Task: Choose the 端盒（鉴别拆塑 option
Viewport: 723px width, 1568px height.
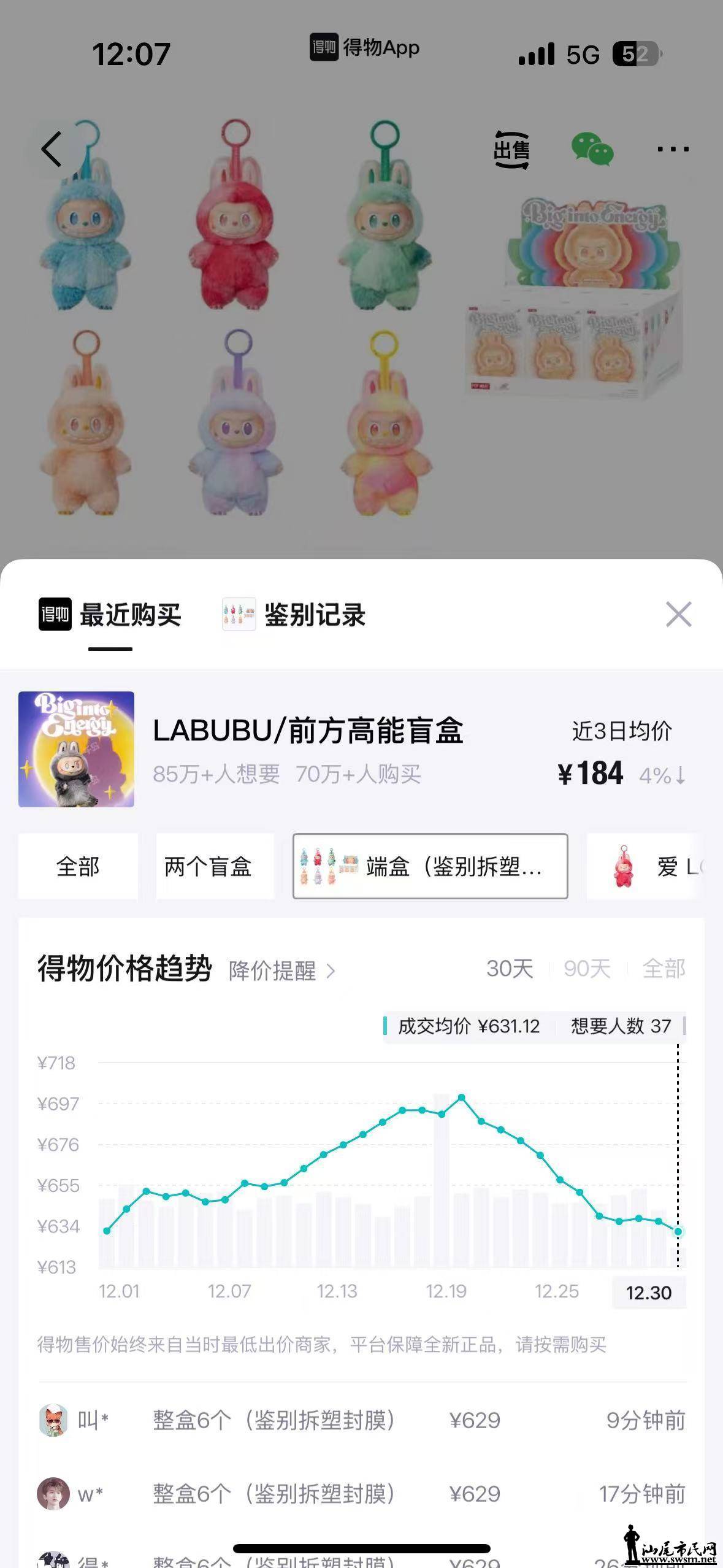Action: coord(430,866)
